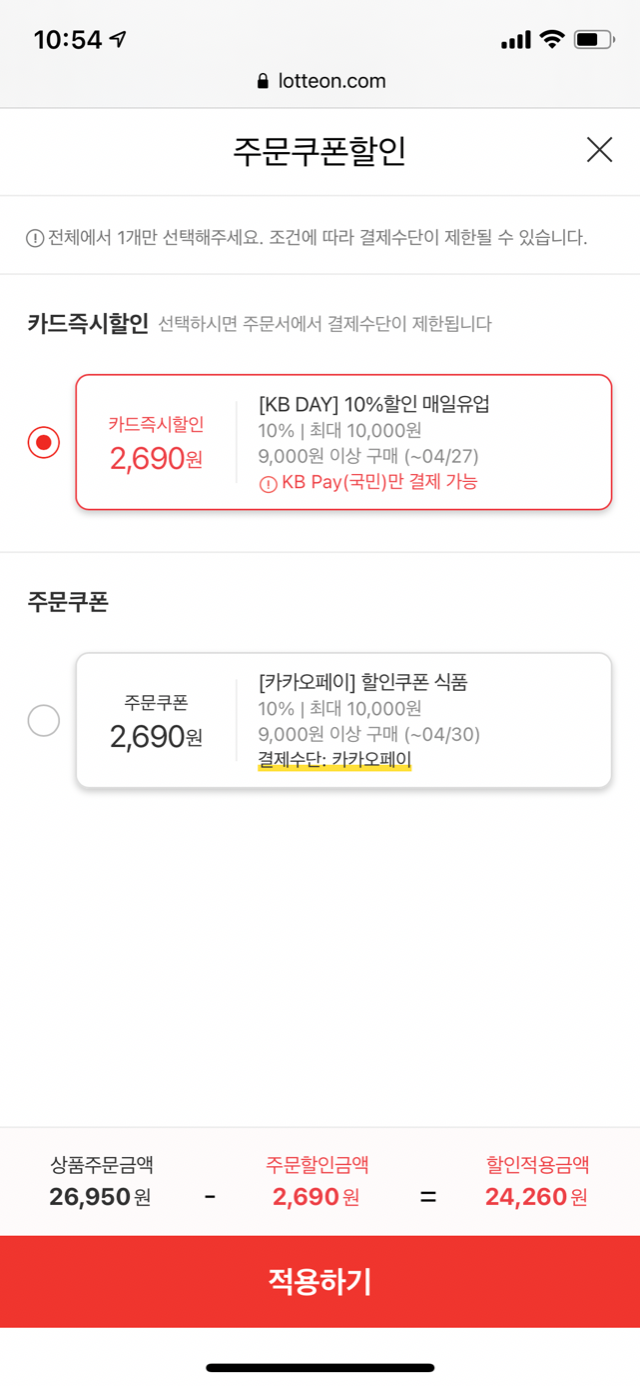Tap the [KB DAY] 10%할인 매일유업 card

tap(343, 442)
